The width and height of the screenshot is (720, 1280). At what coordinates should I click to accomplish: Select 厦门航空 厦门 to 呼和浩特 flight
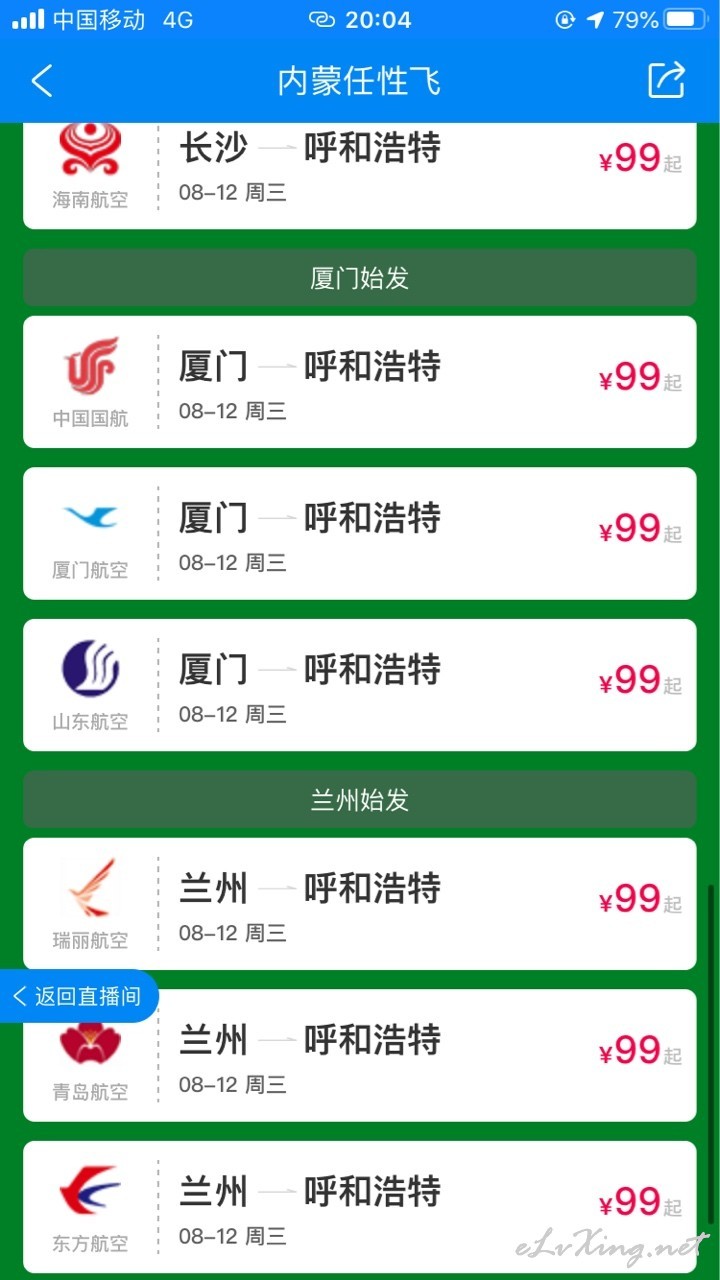point(360,533)
